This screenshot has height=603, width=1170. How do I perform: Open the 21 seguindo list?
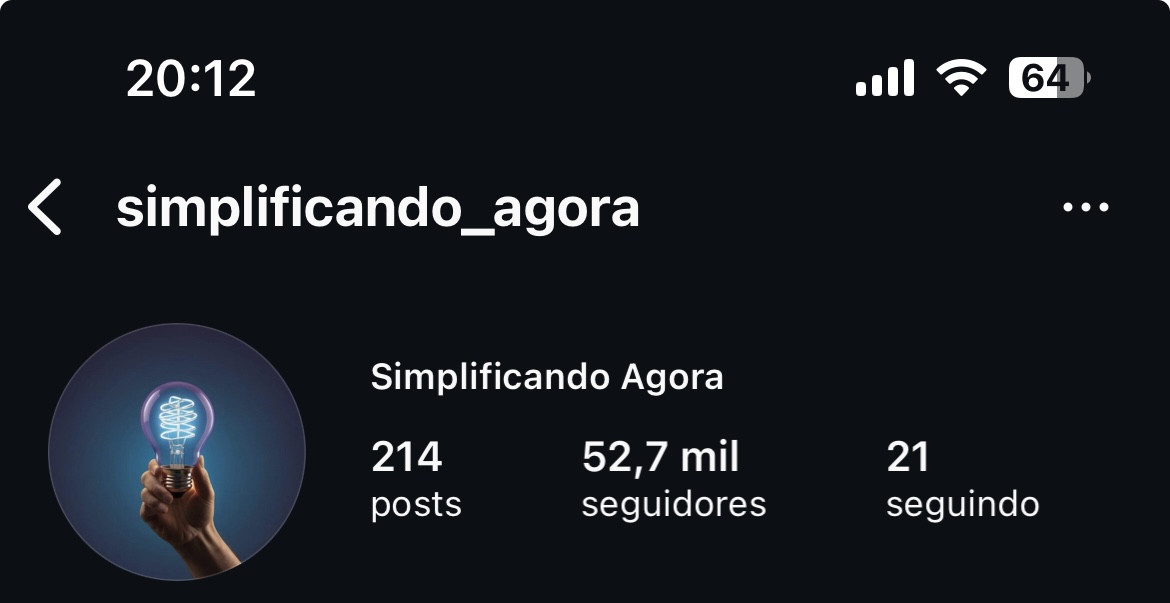click(962, 479)
